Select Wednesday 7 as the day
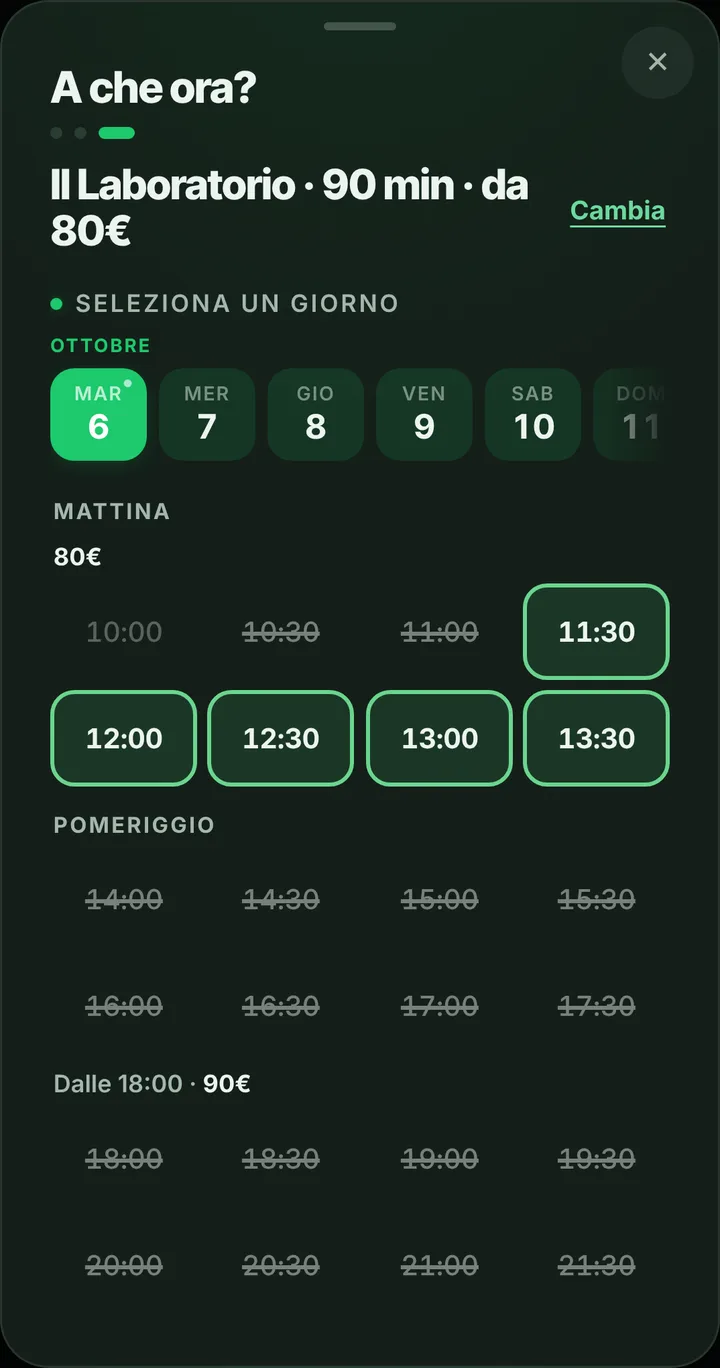This screenshot has width=720, height=1368. (207, 414)
